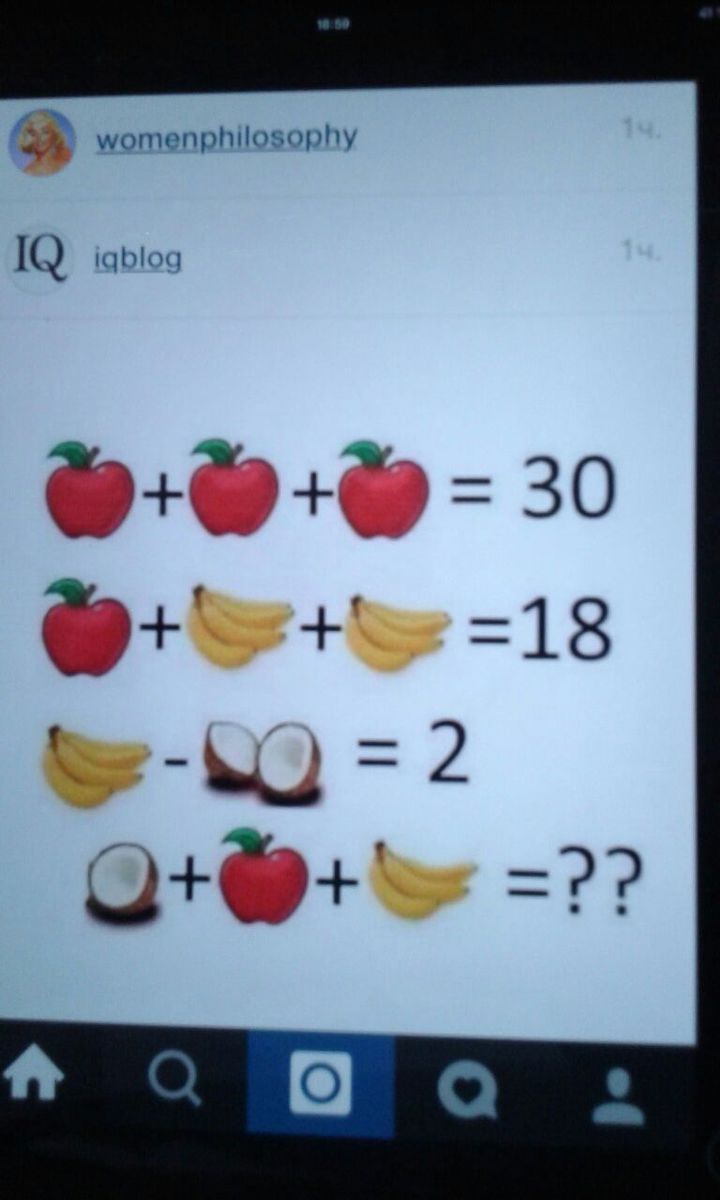Open the search tab

tap(174, 1081)
